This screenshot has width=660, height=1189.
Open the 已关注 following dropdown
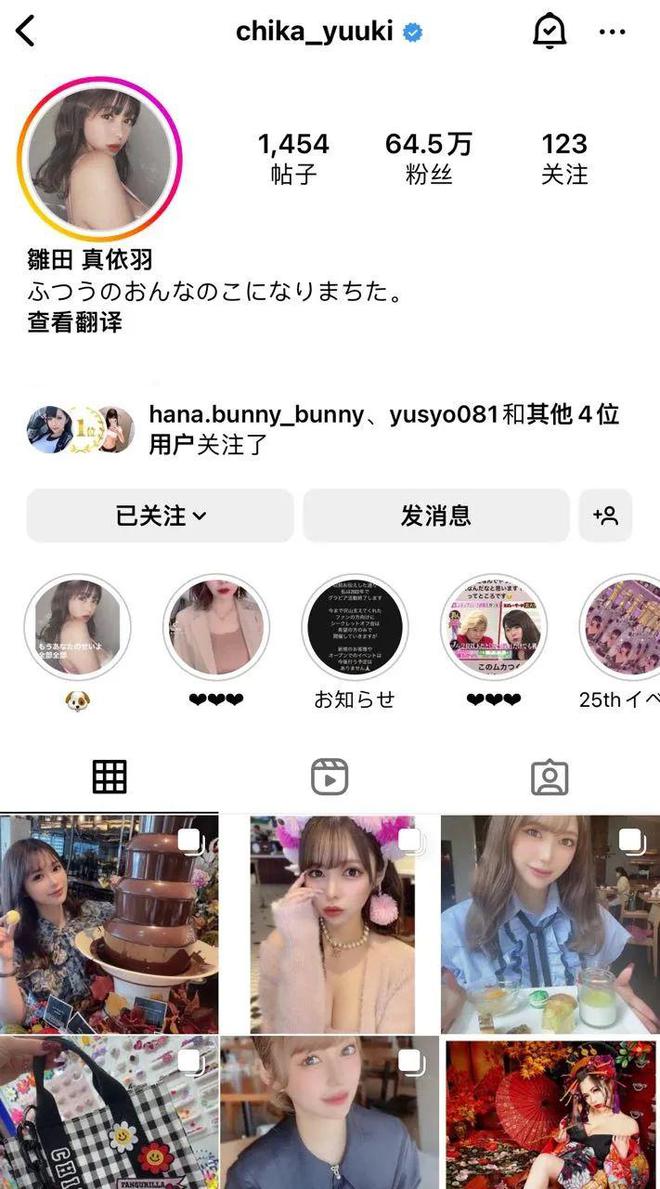pos(160,516)
